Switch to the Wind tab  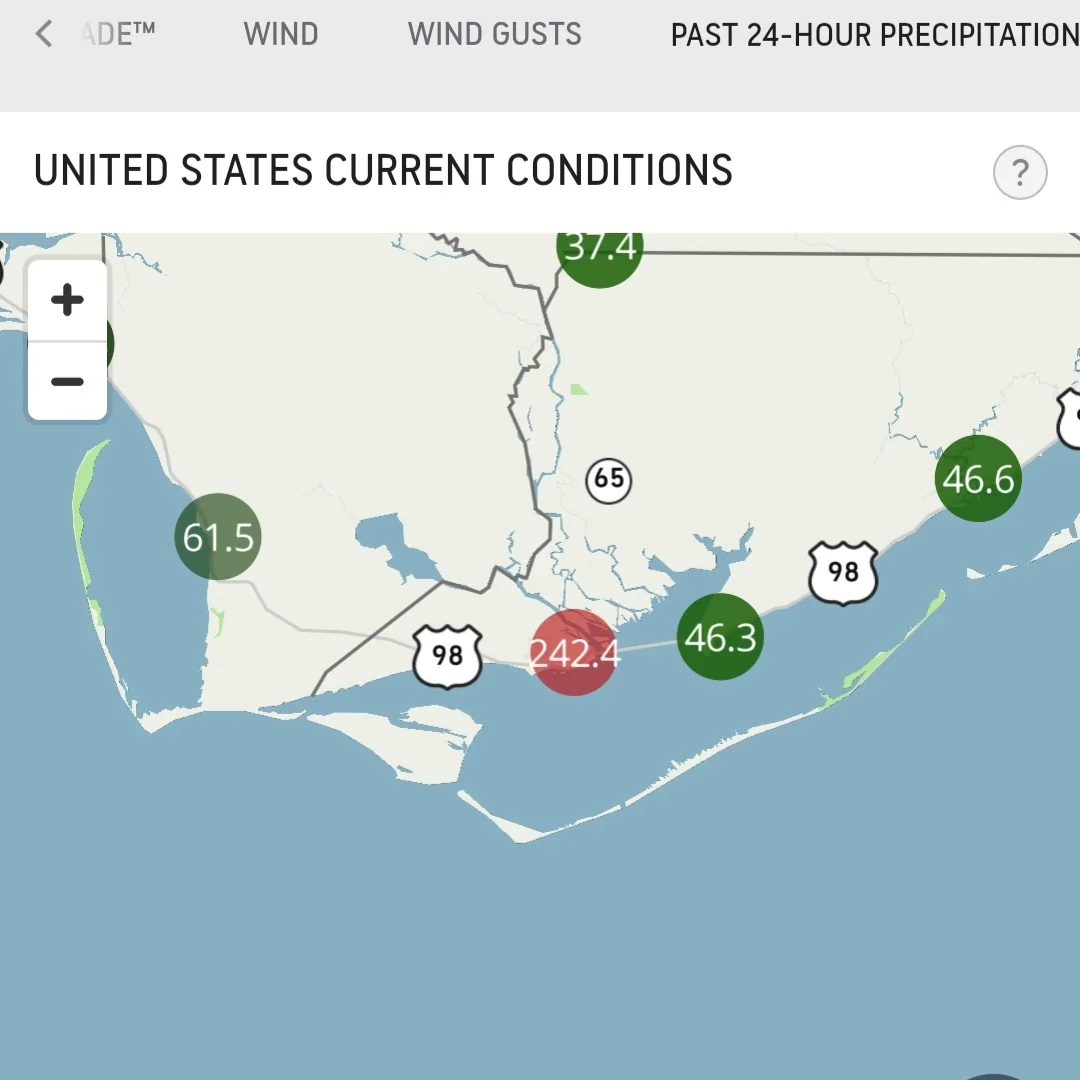coord(281,35)
